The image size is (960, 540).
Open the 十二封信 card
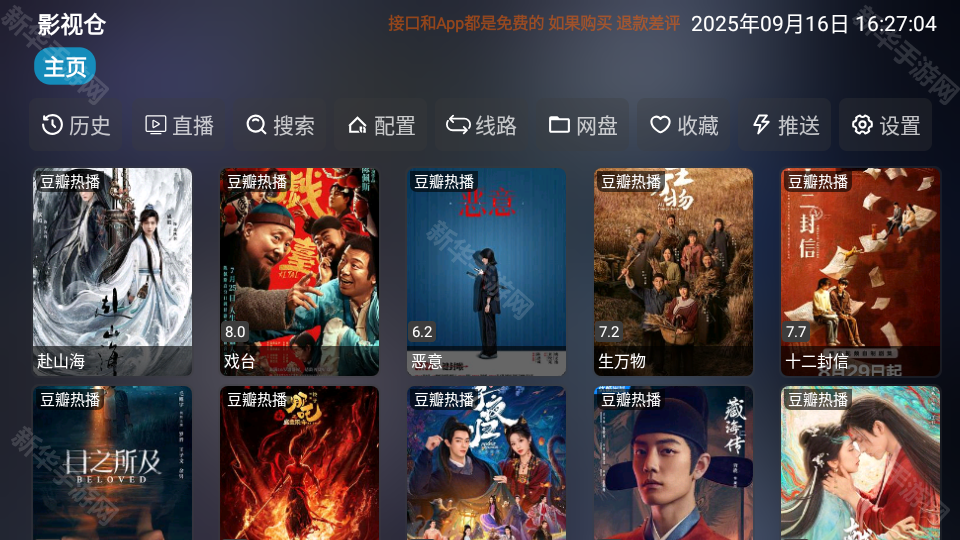coord(860,271)
